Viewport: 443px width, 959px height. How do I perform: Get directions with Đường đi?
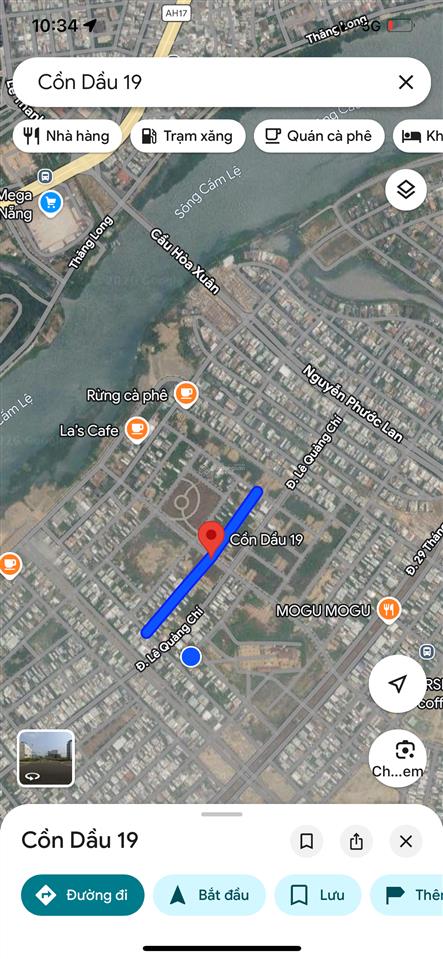[x=83, y=895]
